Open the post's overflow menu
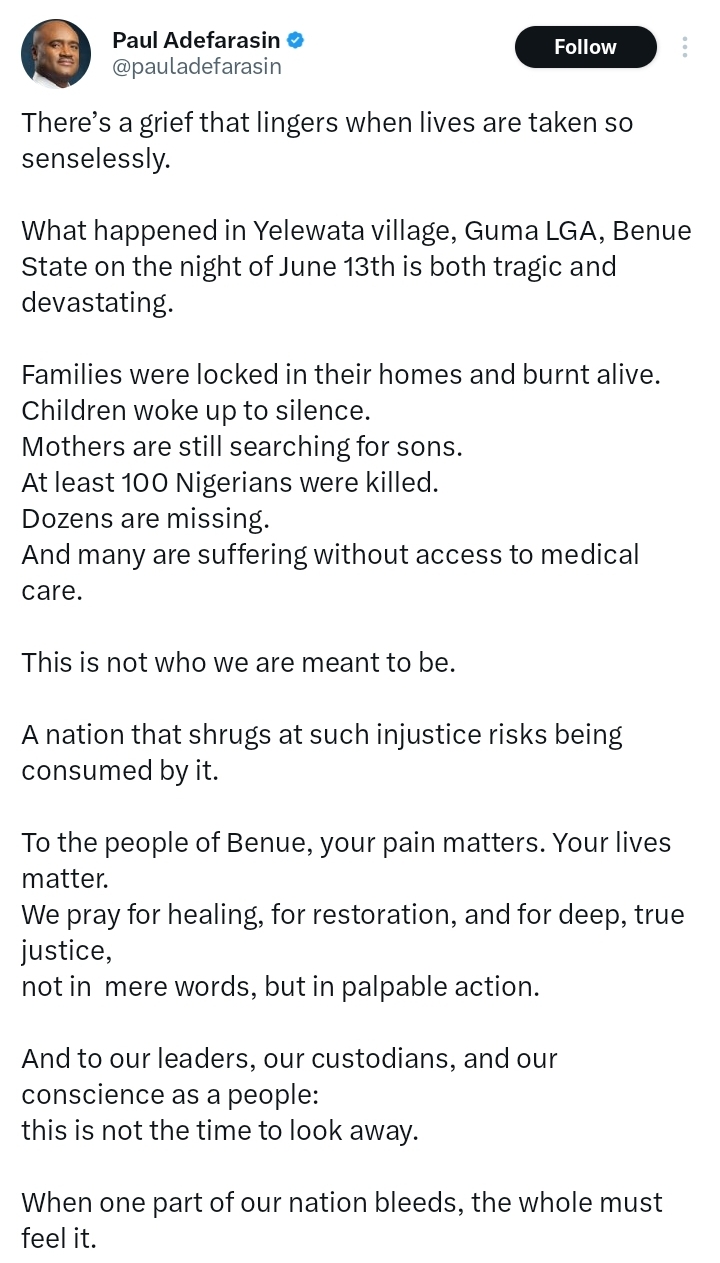This screenshot has height=1263, width=720. click(x=685, y=47)
